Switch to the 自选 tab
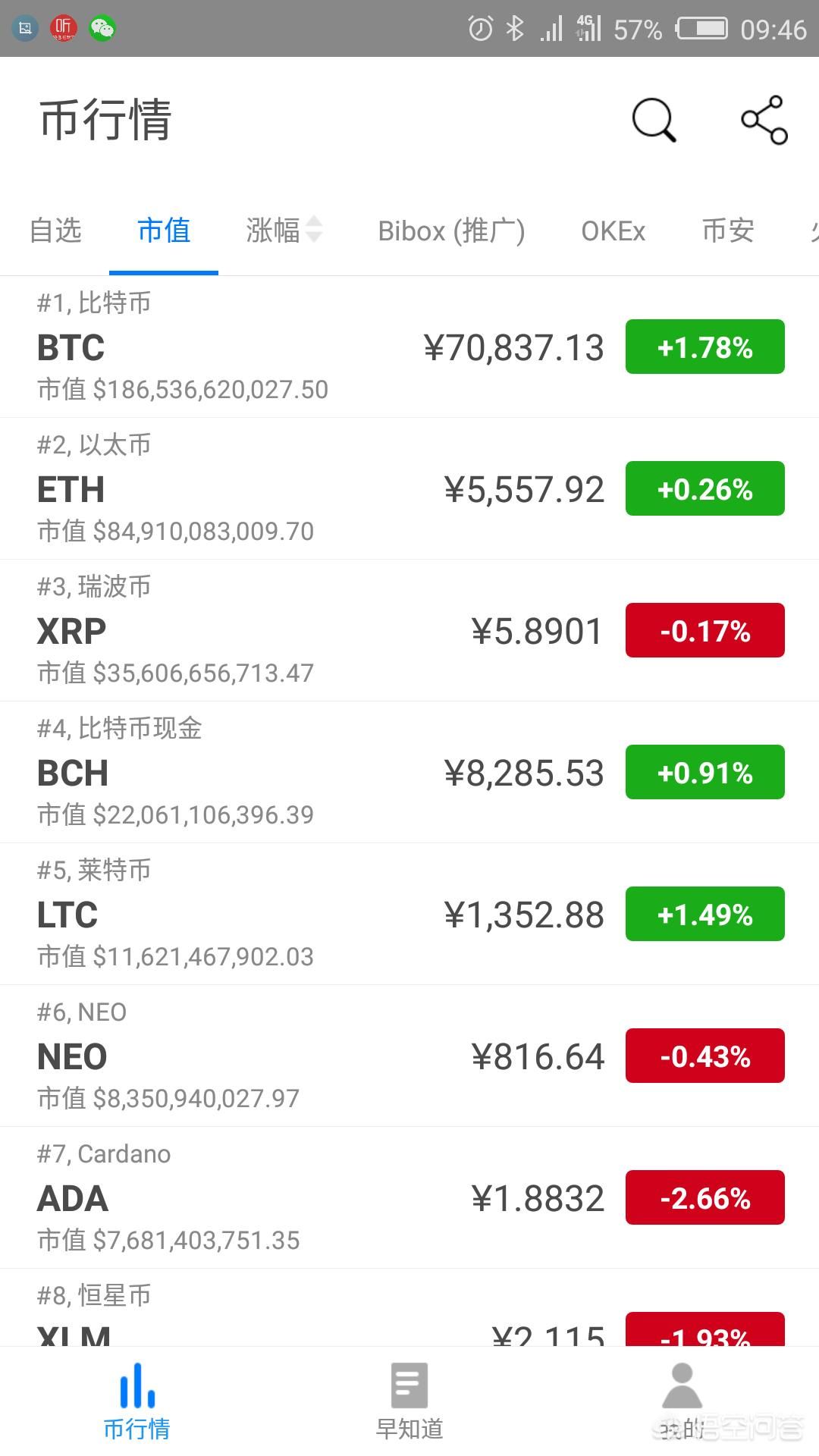This screenshot has height=1456, width=819. [55, 231]
